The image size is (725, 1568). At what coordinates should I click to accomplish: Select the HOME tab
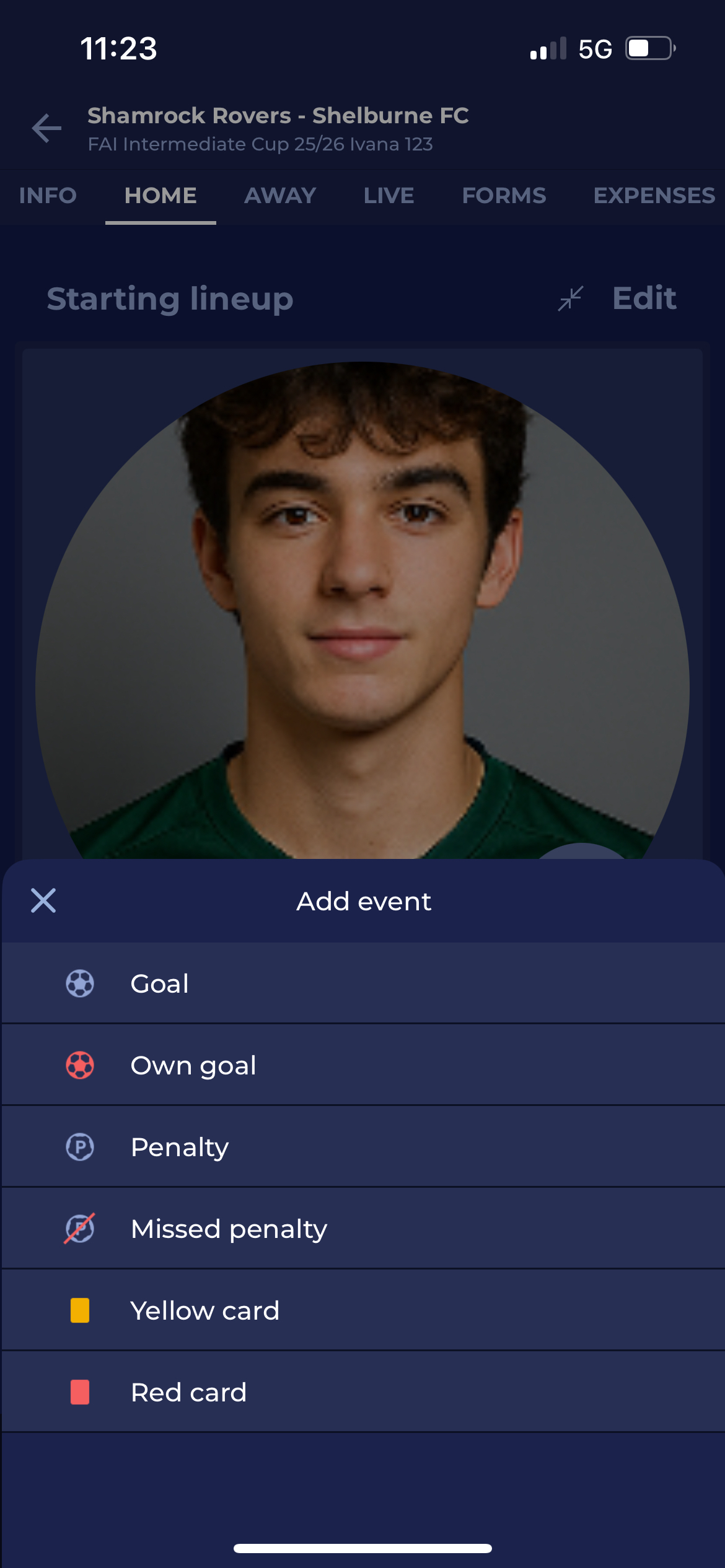(x=160, y=196)
